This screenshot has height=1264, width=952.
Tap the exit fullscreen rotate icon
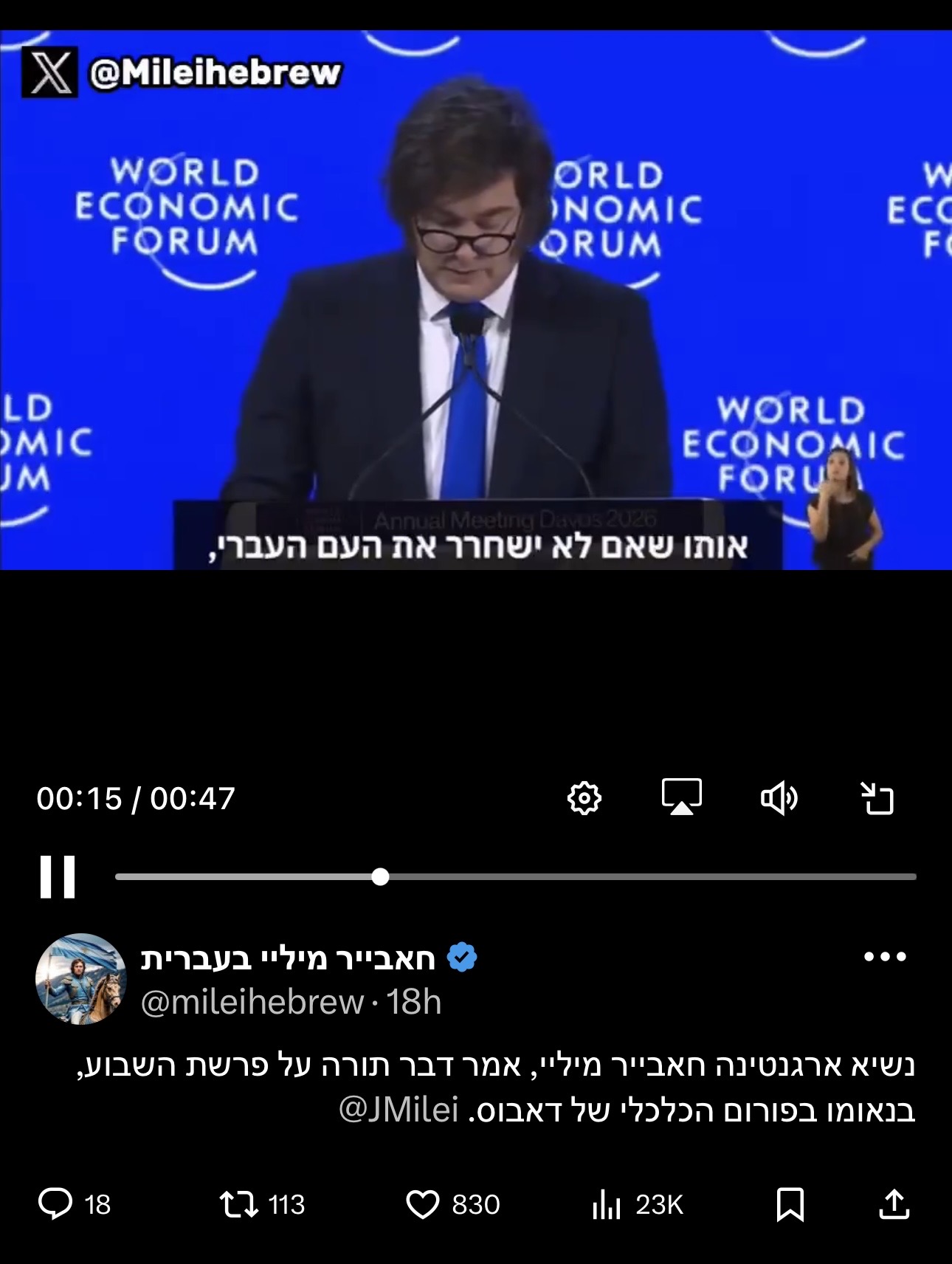tap(877, 798)
